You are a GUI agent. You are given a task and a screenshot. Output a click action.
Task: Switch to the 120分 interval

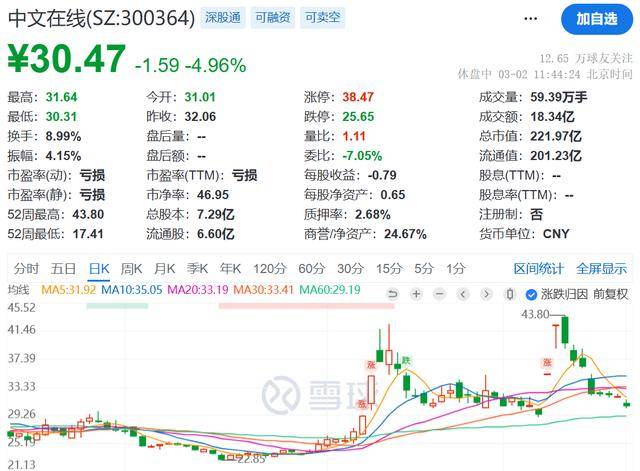tap(269, 268)
